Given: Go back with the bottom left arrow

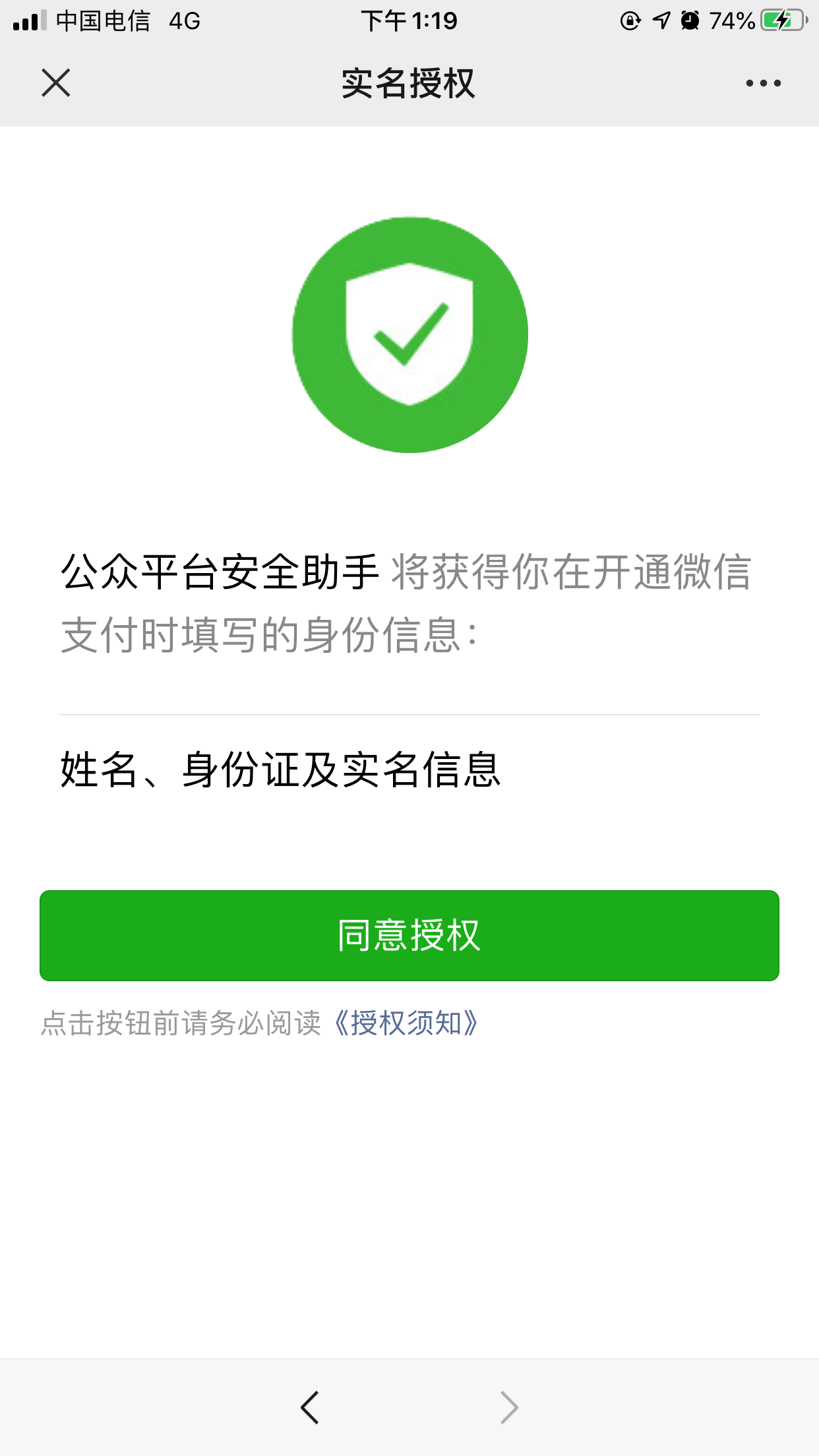Looking at the screenshot, I should tap(310, 1408).
